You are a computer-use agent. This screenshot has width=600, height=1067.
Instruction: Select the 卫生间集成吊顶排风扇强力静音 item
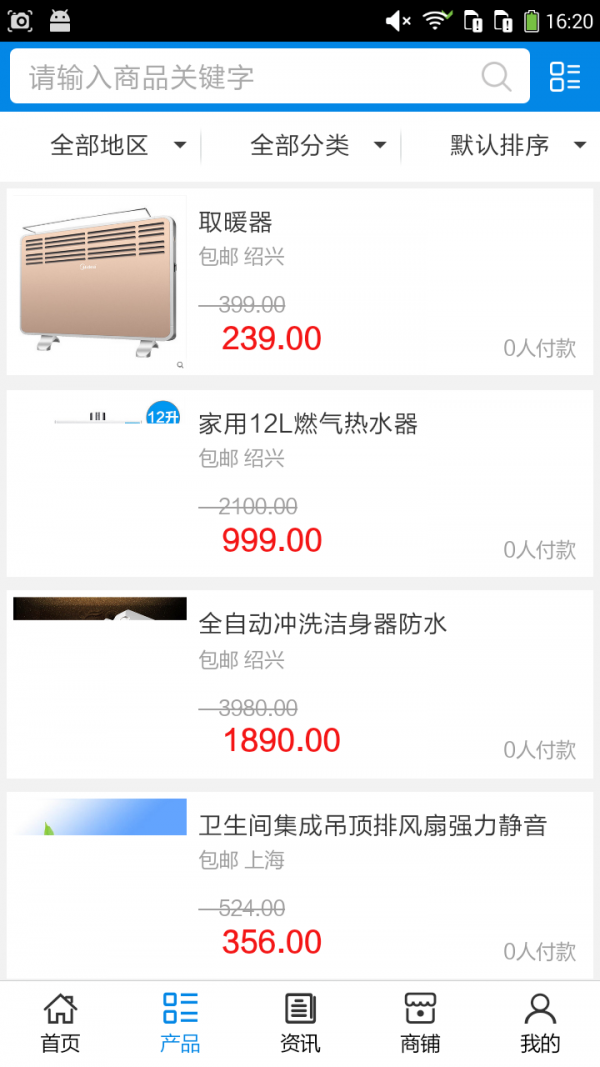pyautogui.click(x=300, y=884)
